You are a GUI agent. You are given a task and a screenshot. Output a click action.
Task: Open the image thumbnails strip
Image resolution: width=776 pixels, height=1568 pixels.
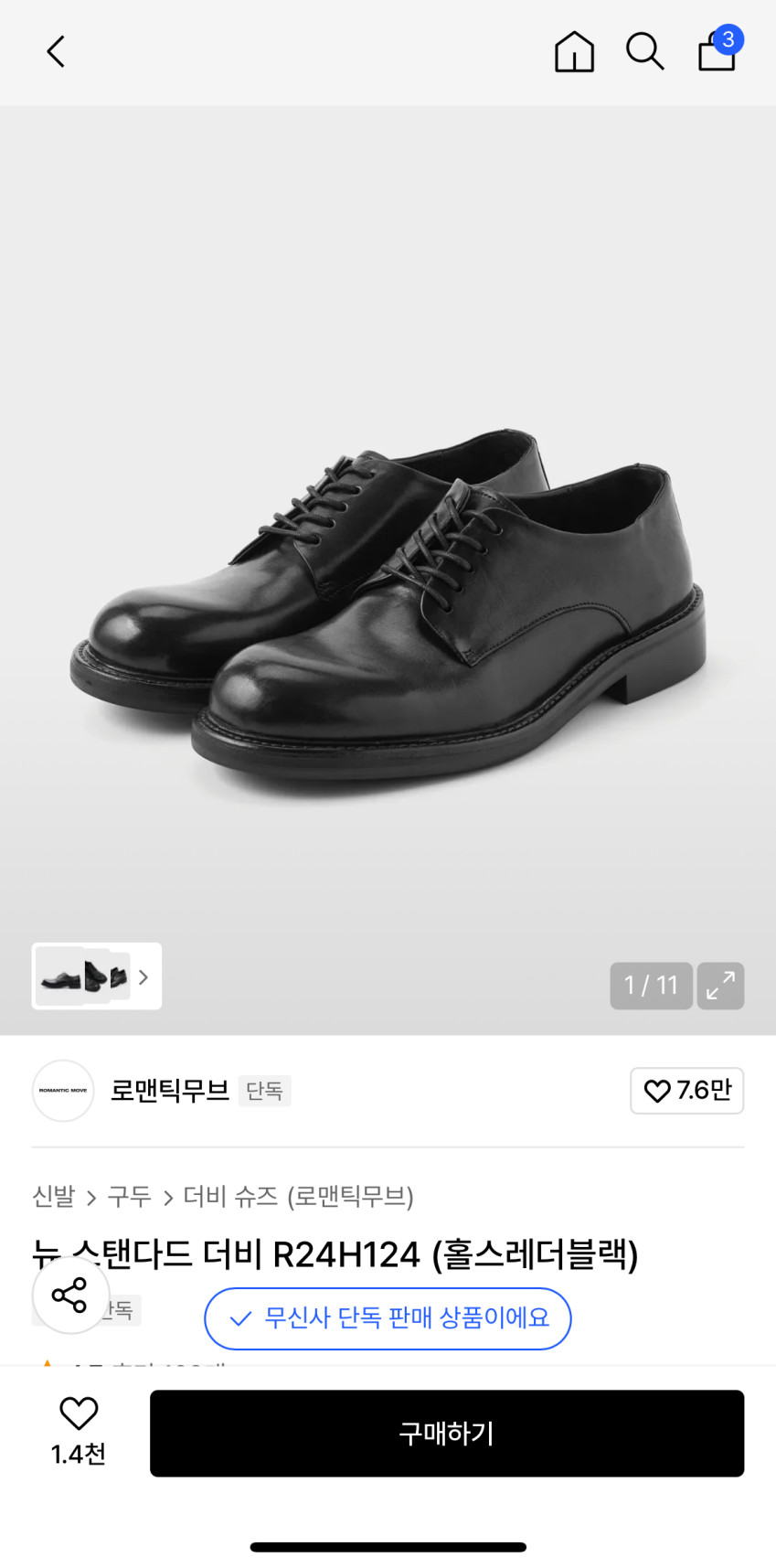click(x=97, y=976)
